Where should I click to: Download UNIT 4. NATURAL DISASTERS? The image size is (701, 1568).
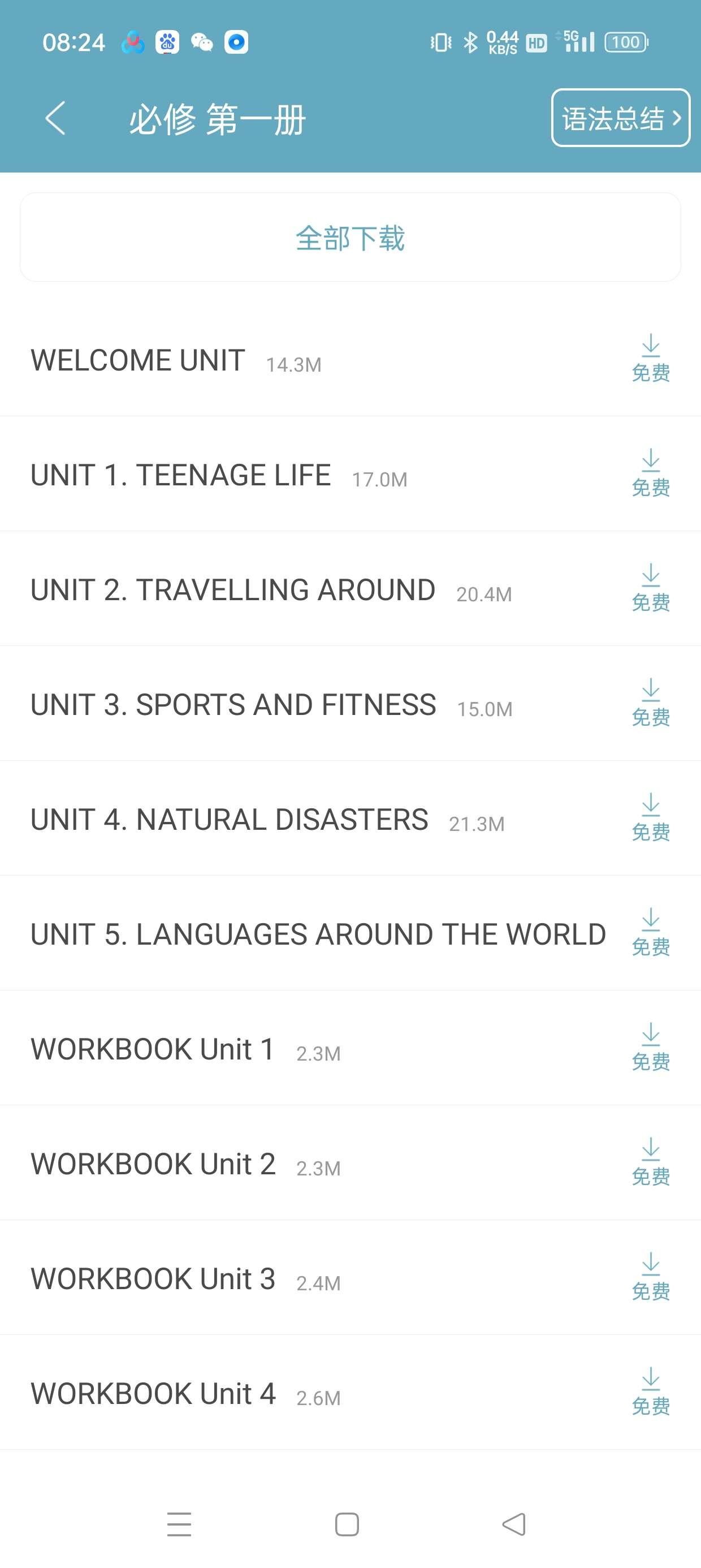point(651,817)
